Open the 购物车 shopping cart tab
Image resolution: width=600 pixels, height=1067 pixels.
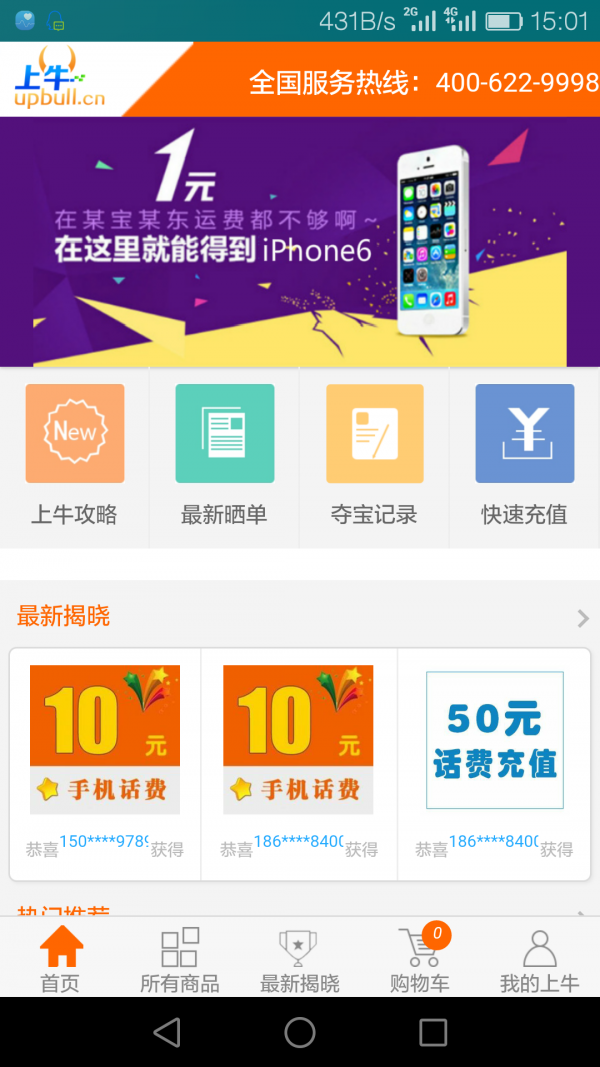(420, 960)
